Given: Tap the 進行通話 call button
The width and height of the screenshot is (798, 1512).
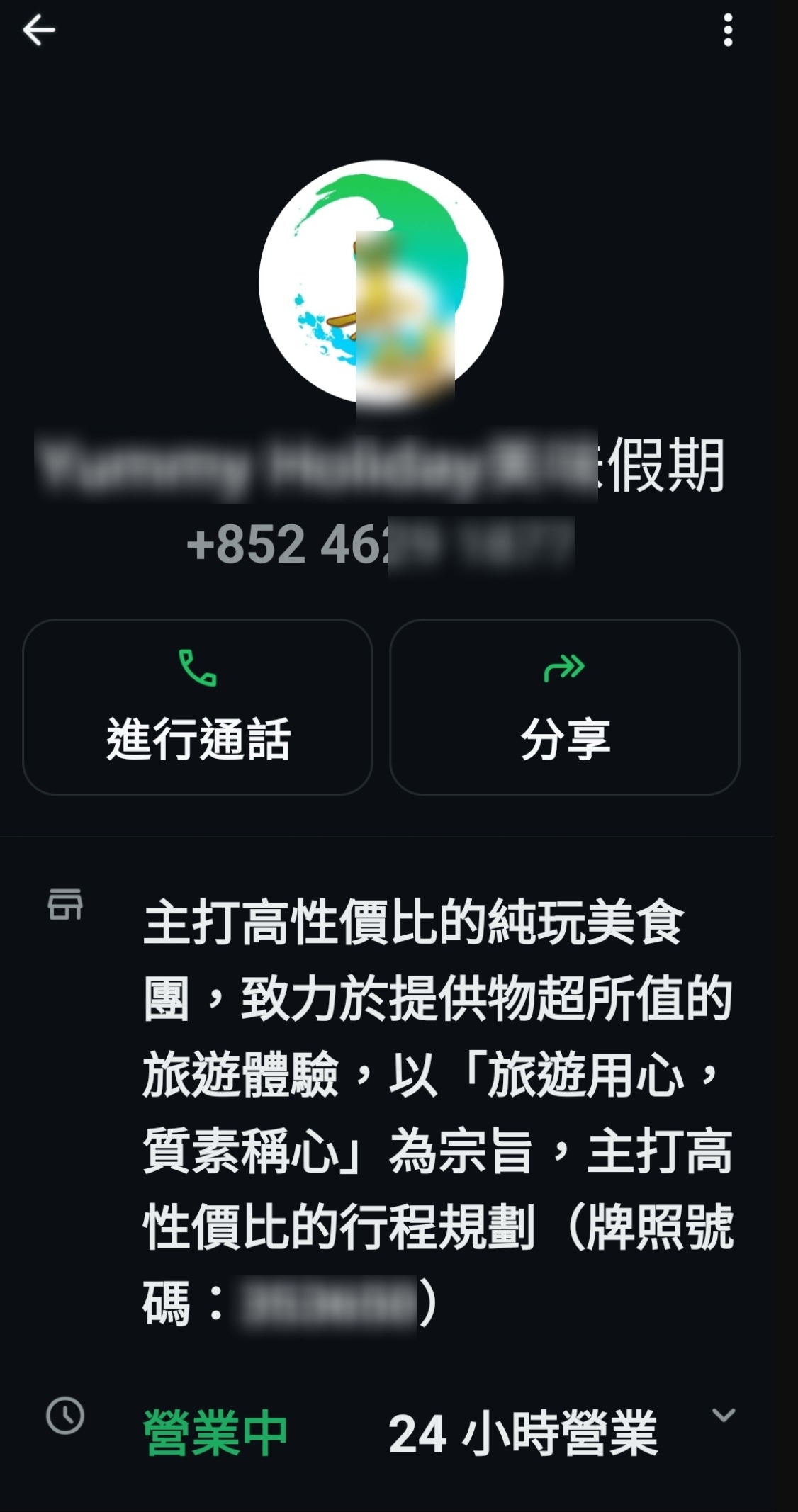Looking at the screenshot, I should (198, 707).
